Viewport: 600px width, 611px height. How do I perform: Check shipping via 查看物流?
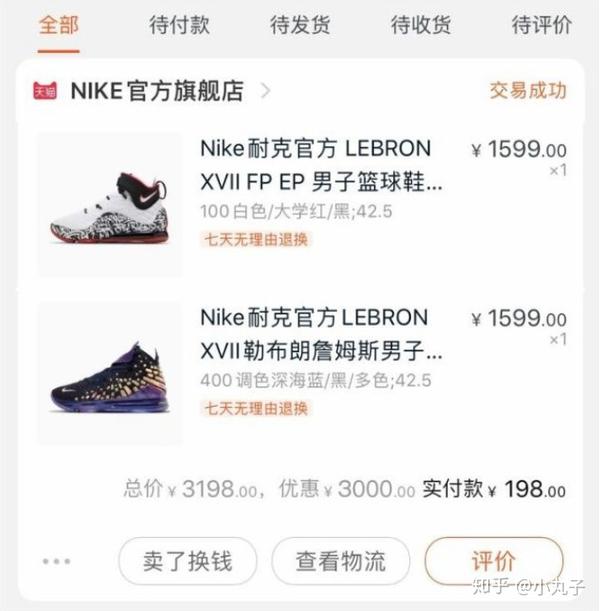340,561
